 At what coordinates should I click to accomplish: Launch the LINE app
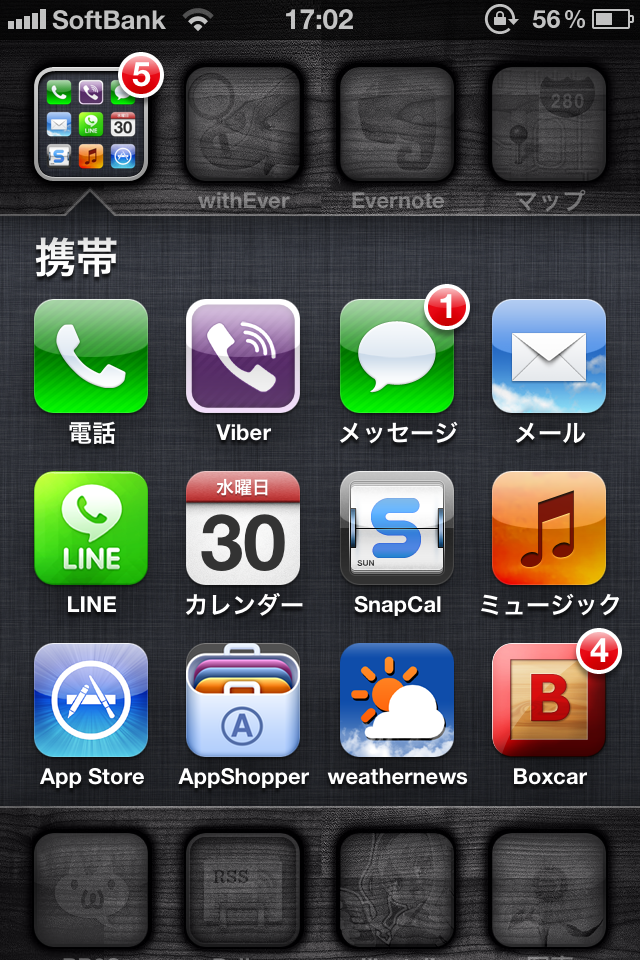click(x=91, y=528)
